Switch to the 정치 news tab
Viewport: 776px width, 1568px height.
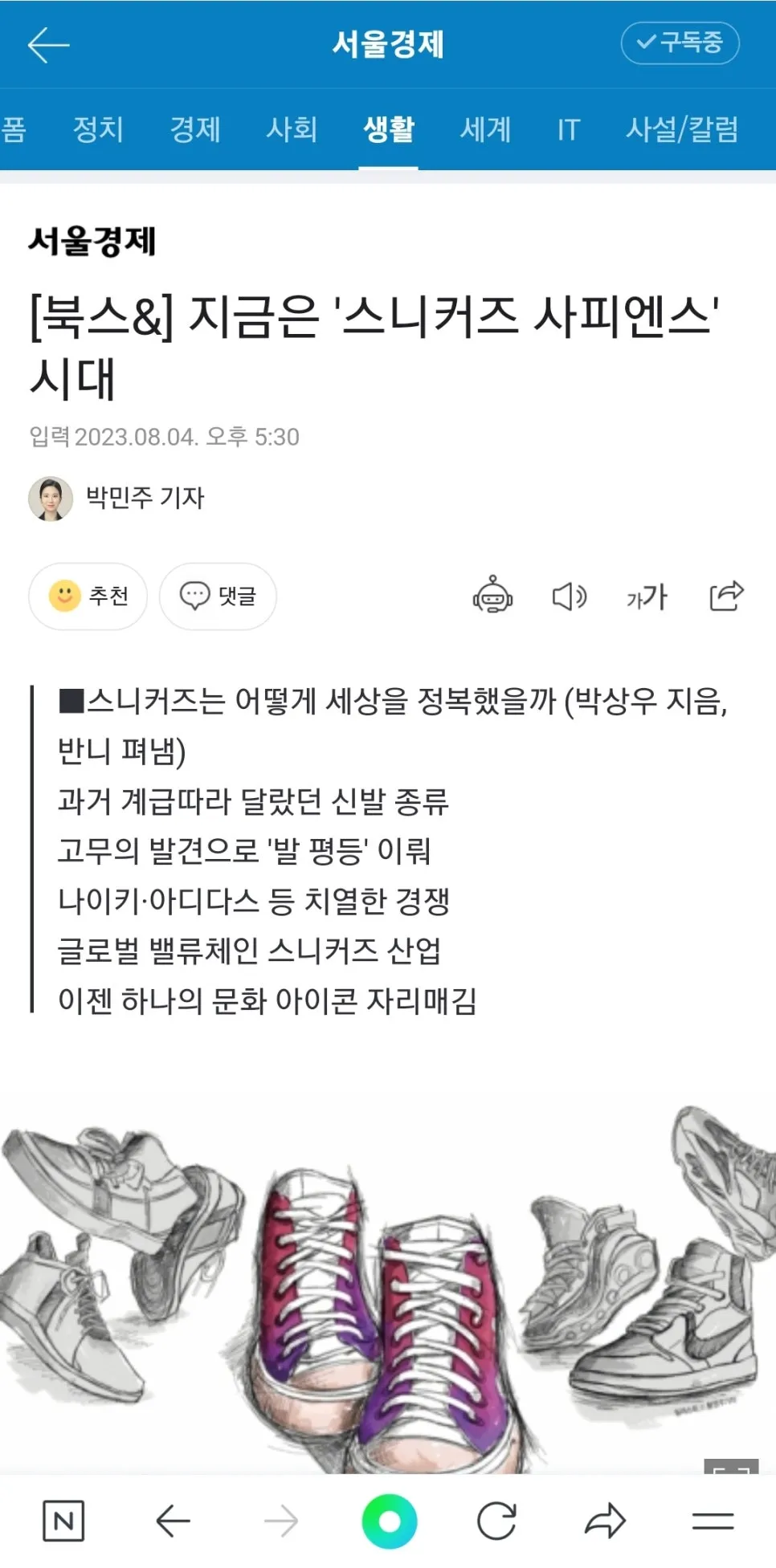[x=97, y=130]
